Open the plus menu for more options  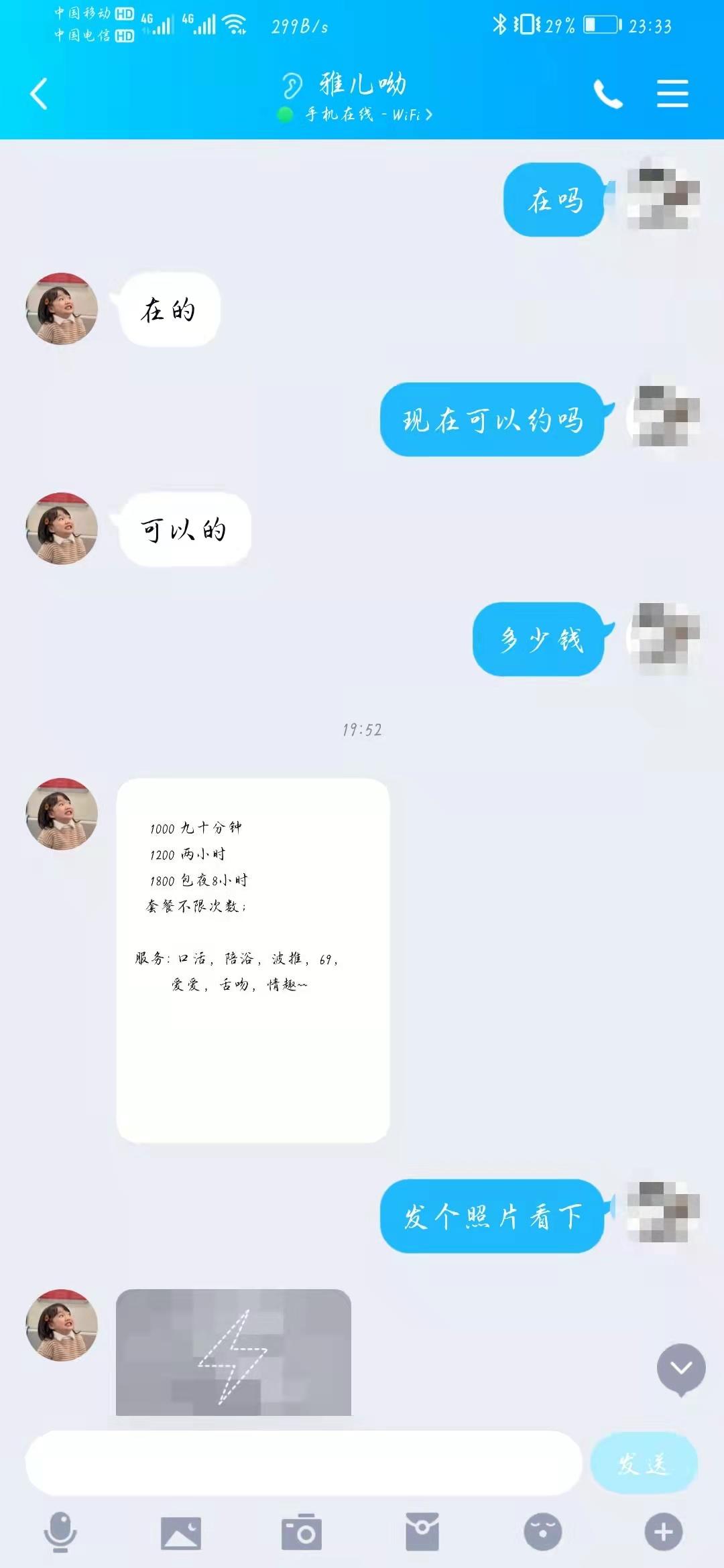[x=664, y=1532]
